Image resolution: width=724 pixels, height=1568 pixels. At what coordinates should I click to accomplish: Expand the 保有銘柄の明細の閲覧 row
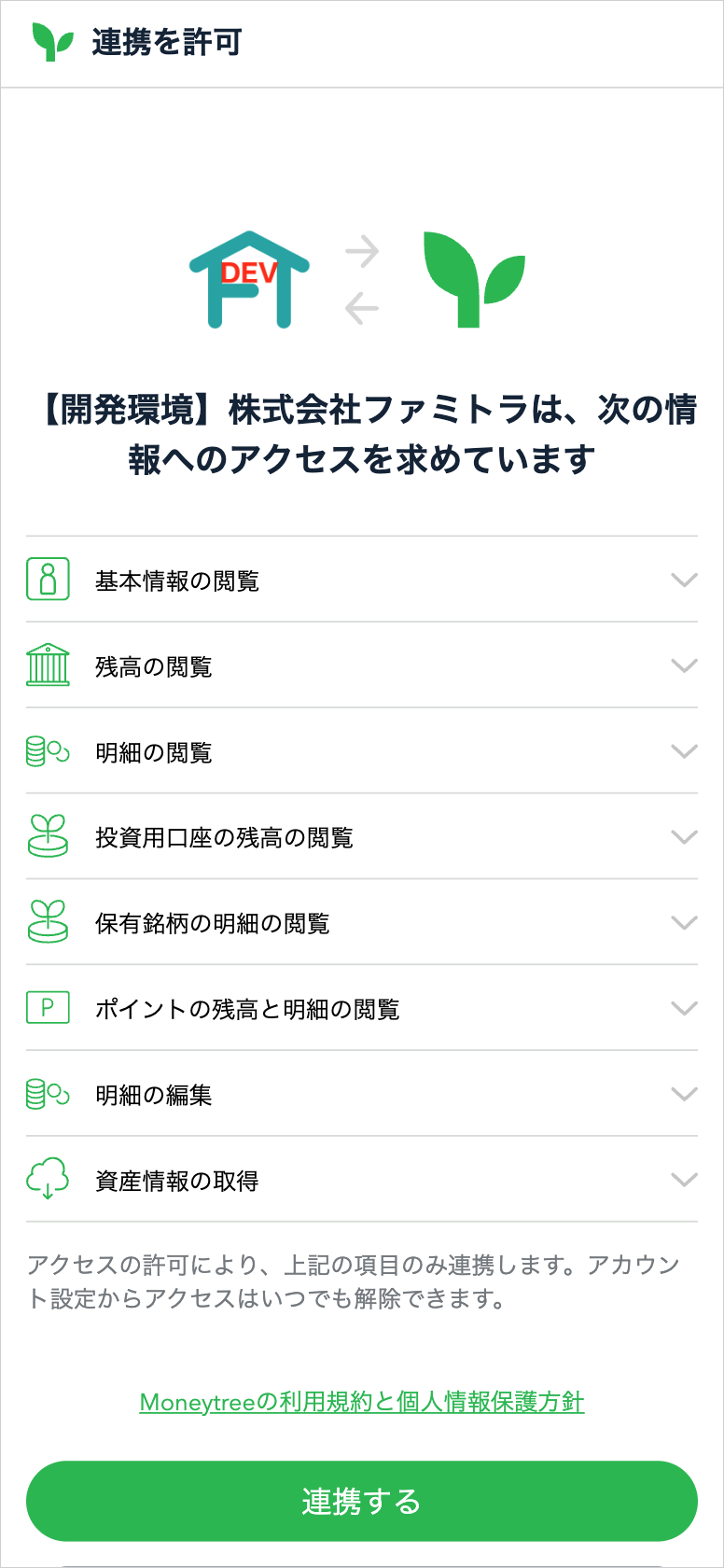(x=362, y=922)
